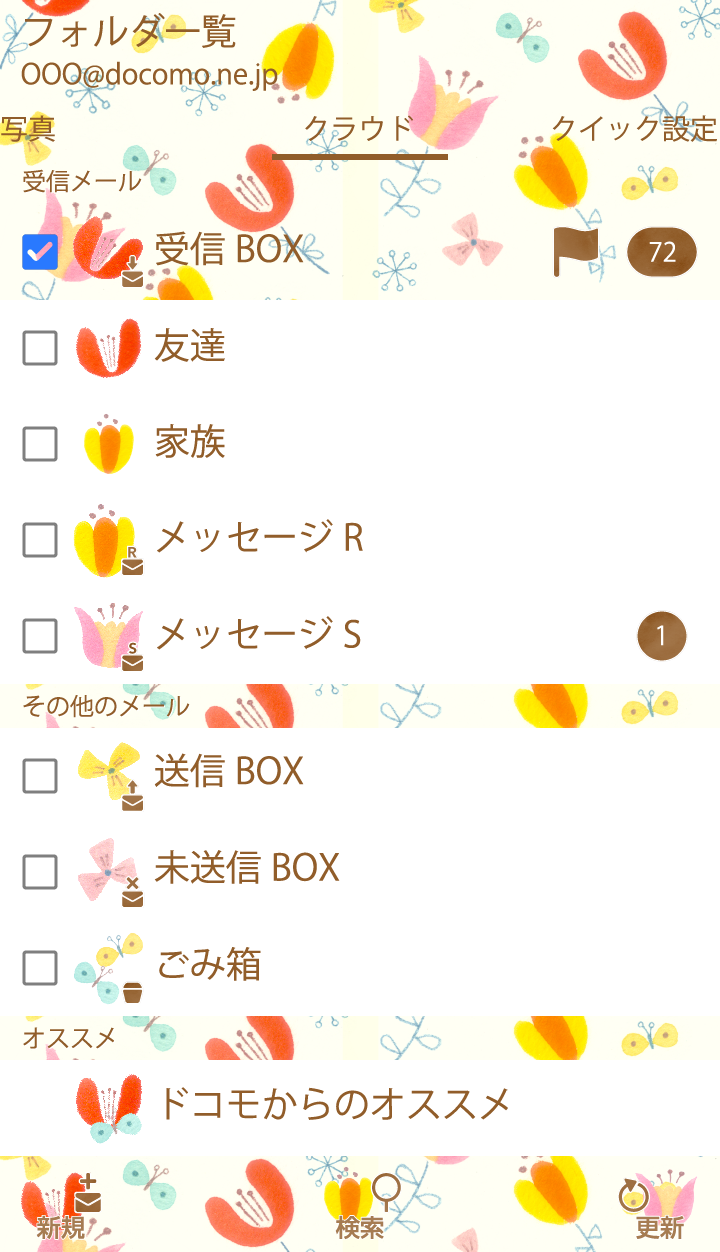Open the 未送信 BOX folder

coord(247,867)
